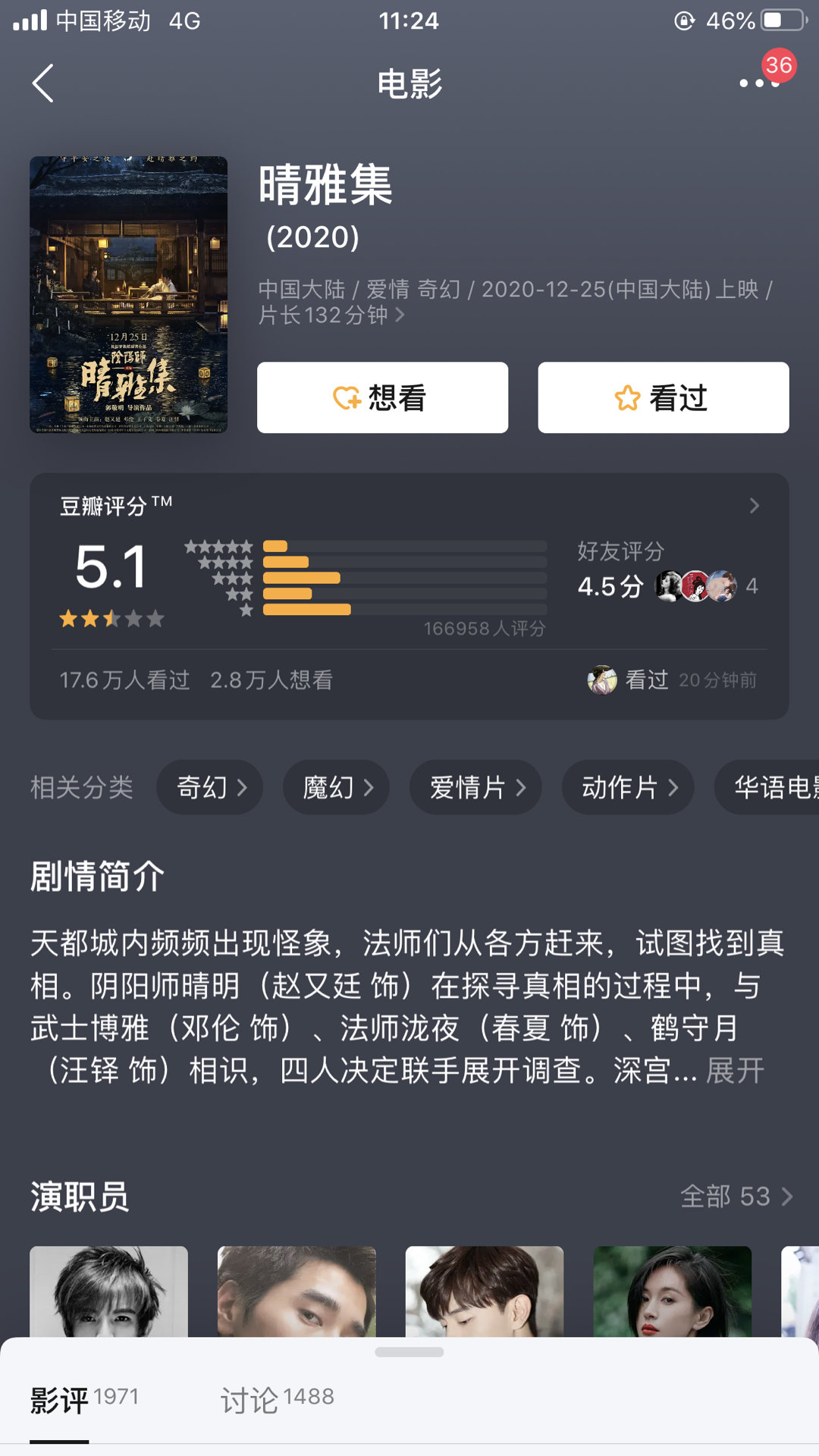The height and width of the screenshot is (1456, 819).
Task: Open the 动作片 category
Action: [626, 789]
